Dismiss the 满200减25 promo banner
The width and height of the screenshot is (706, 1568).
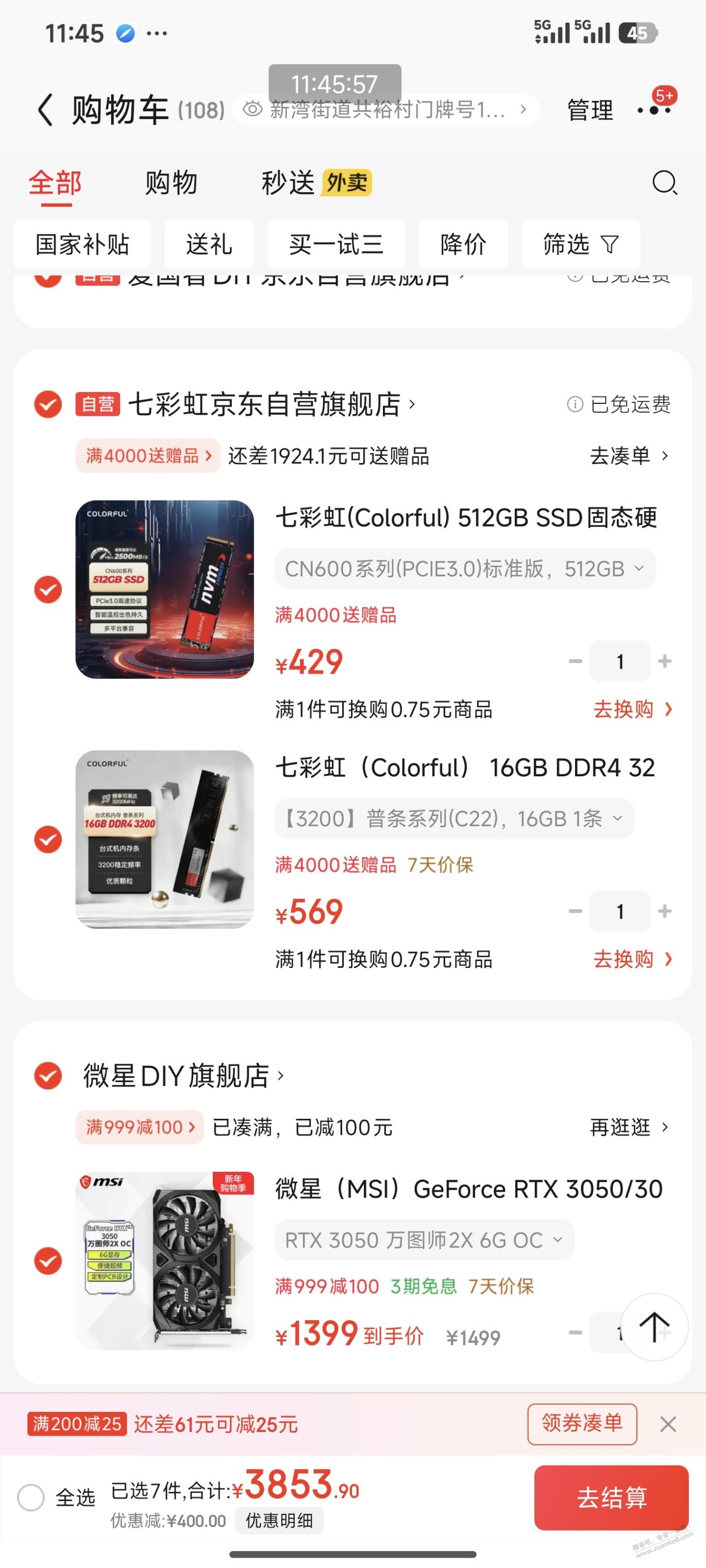click(x=668, y=1424)
